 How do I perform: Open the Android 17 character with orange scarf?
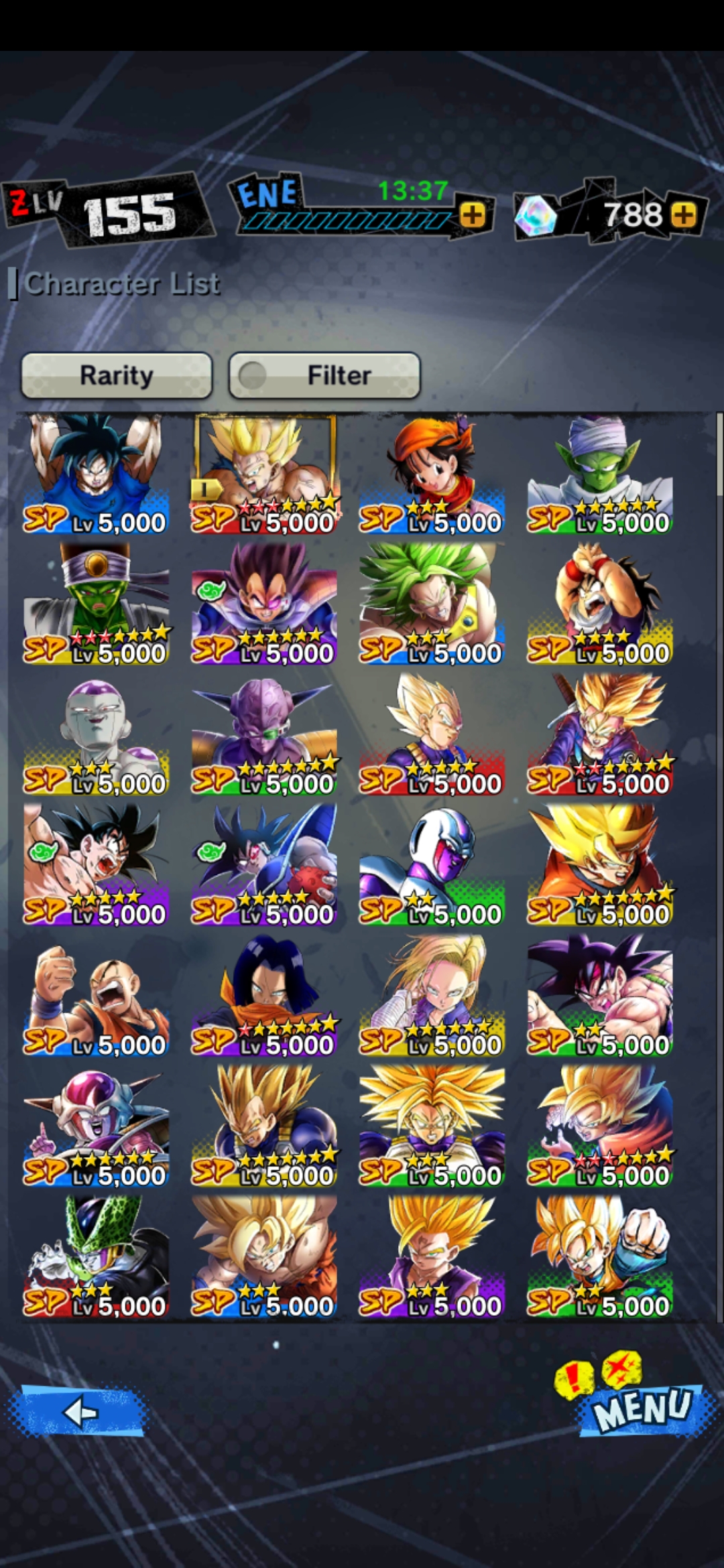(x=264, y=995)
